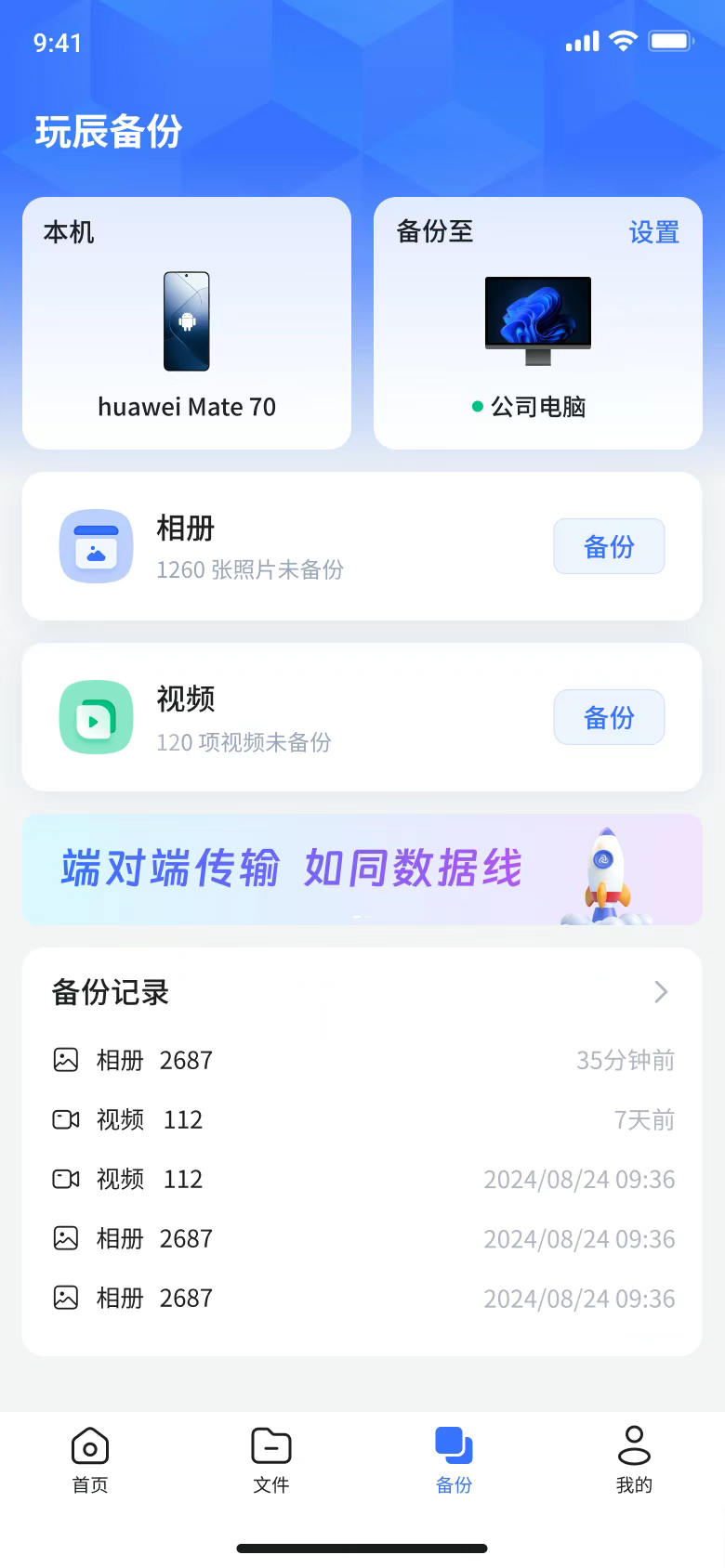This screenshot has width=725, height=1568.
Task: Switch to the 首页 tab
Action: [x=90, y=1459]
